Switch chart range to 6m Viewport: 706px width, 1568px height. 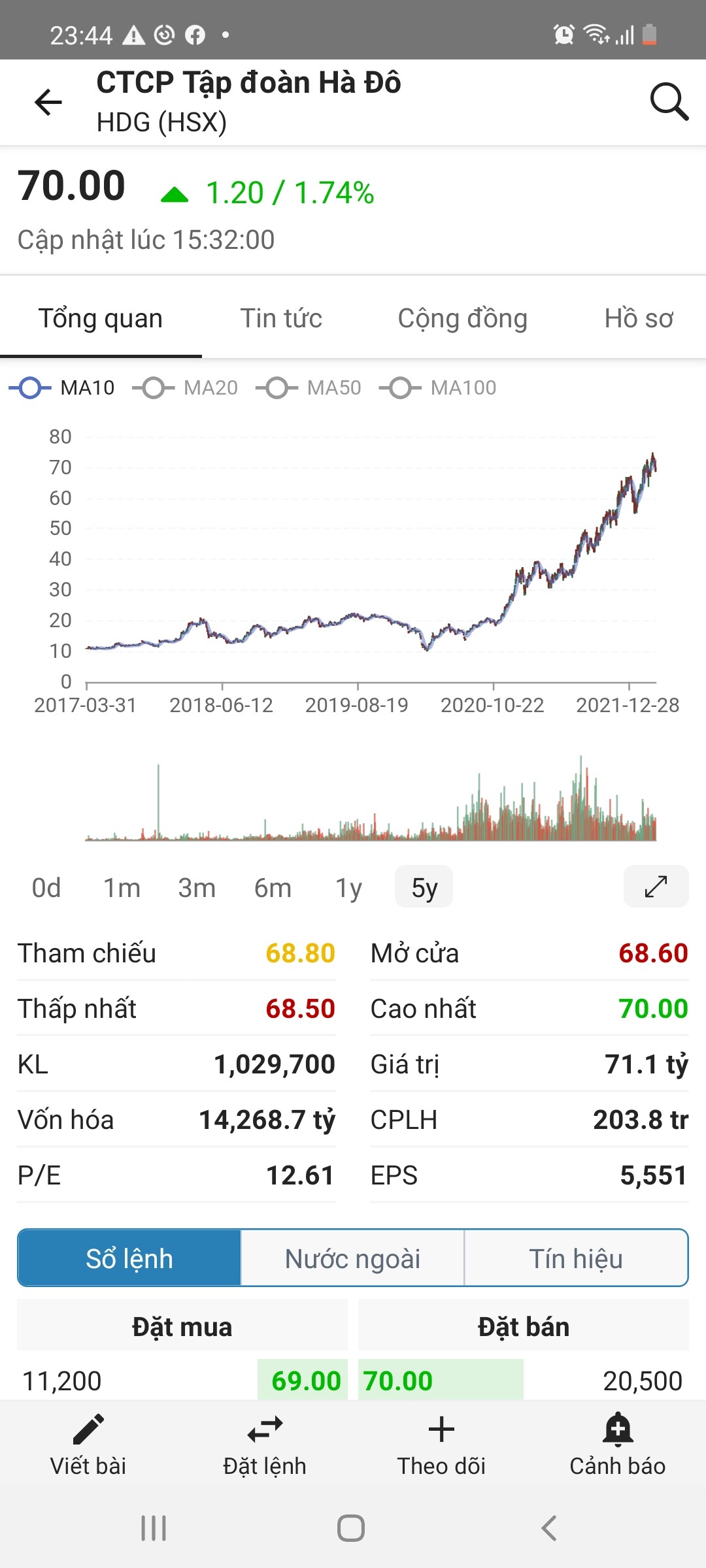coord(273,888)
